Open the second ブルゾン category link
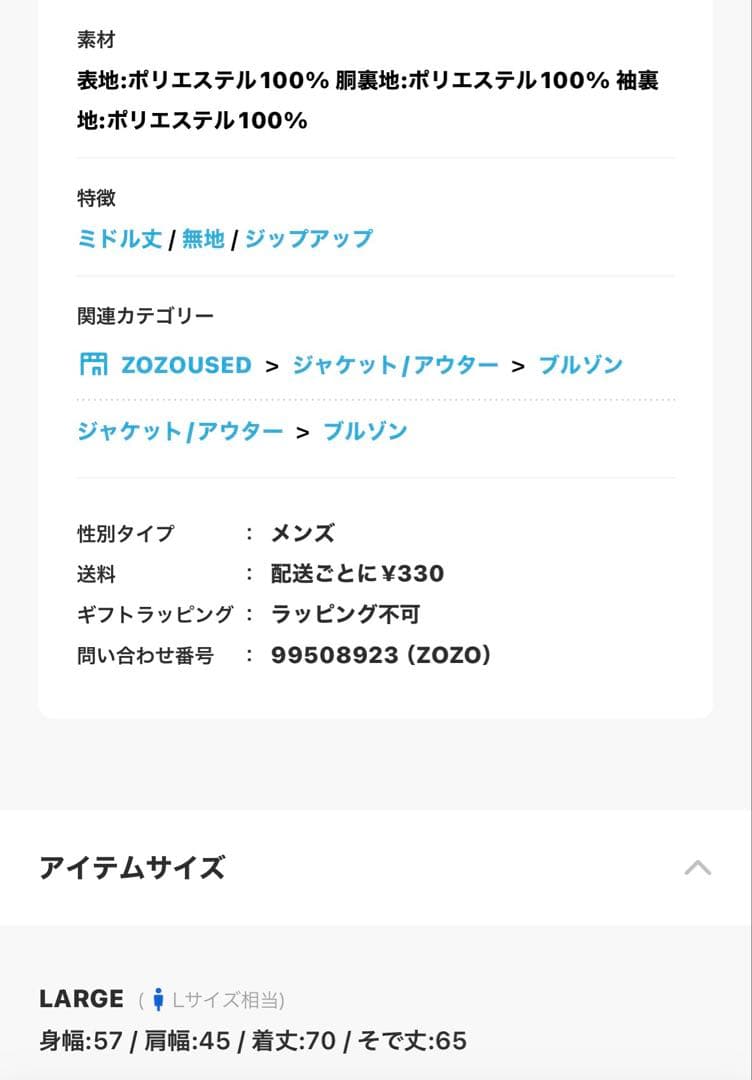 coord(365,431)
